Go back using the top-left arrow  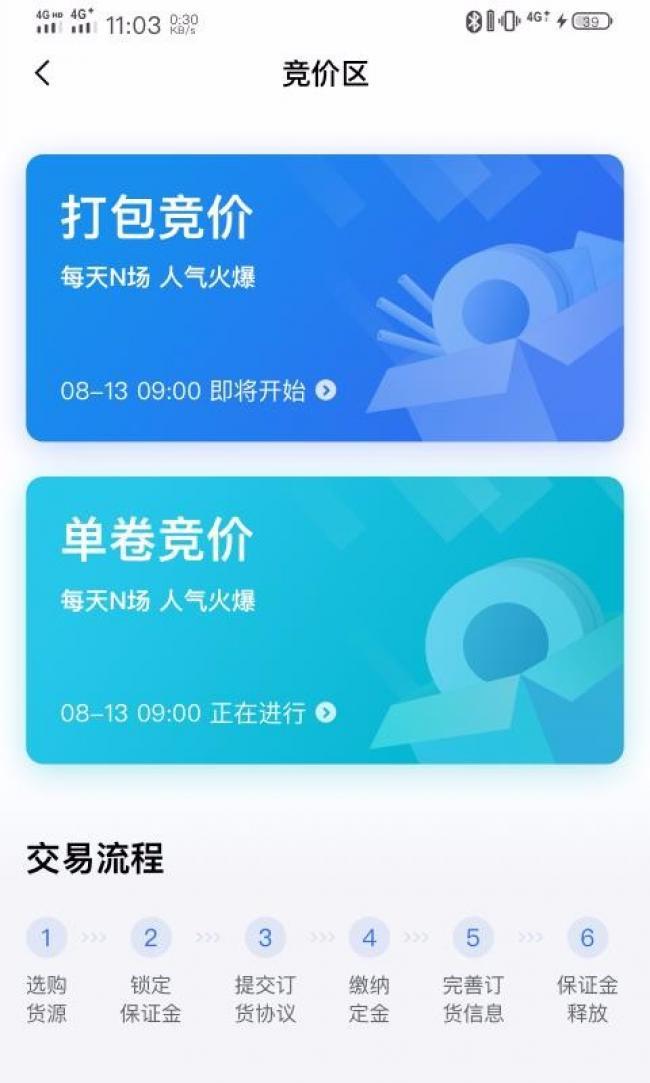click(43, 73)
